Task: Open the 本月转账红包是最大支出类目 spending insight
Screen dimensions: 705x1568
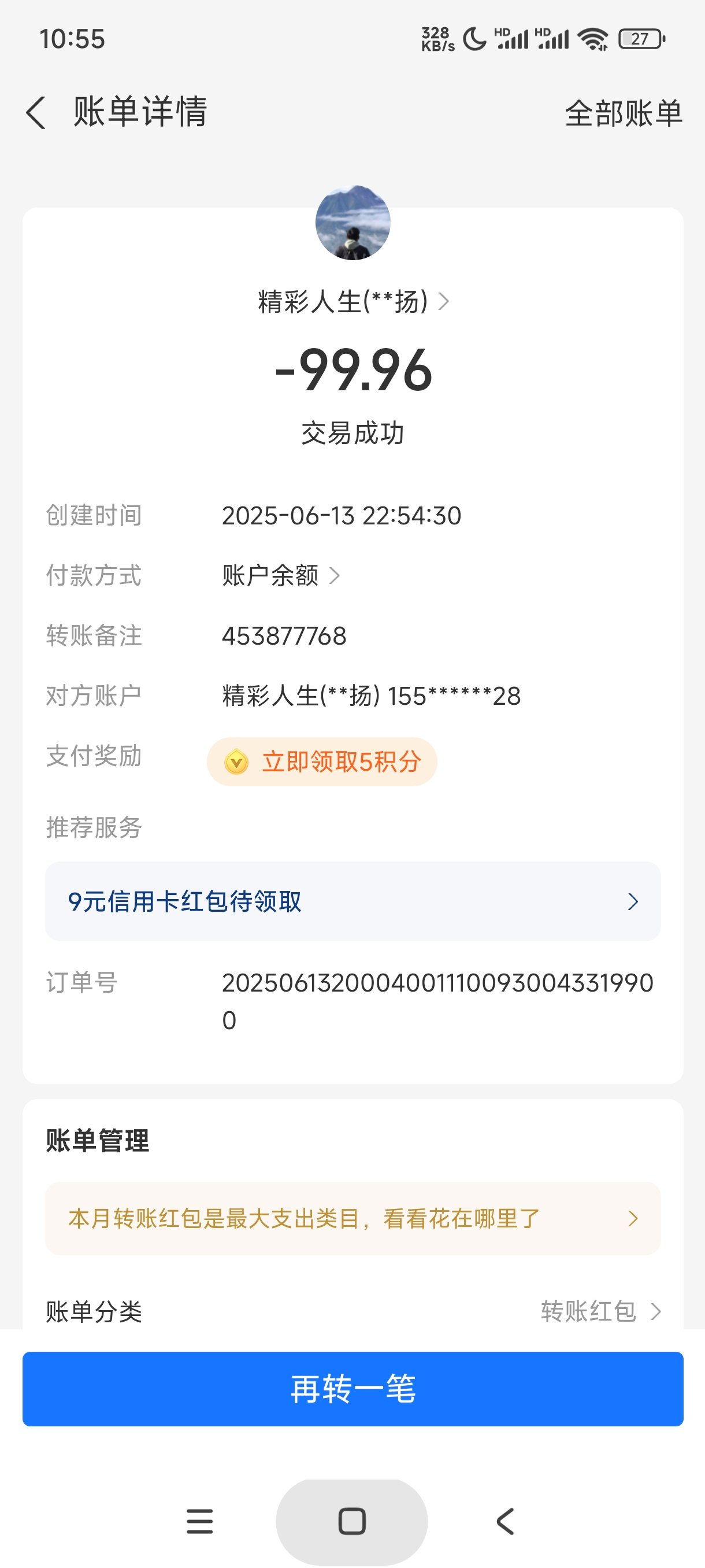Action: point(353,1219)
